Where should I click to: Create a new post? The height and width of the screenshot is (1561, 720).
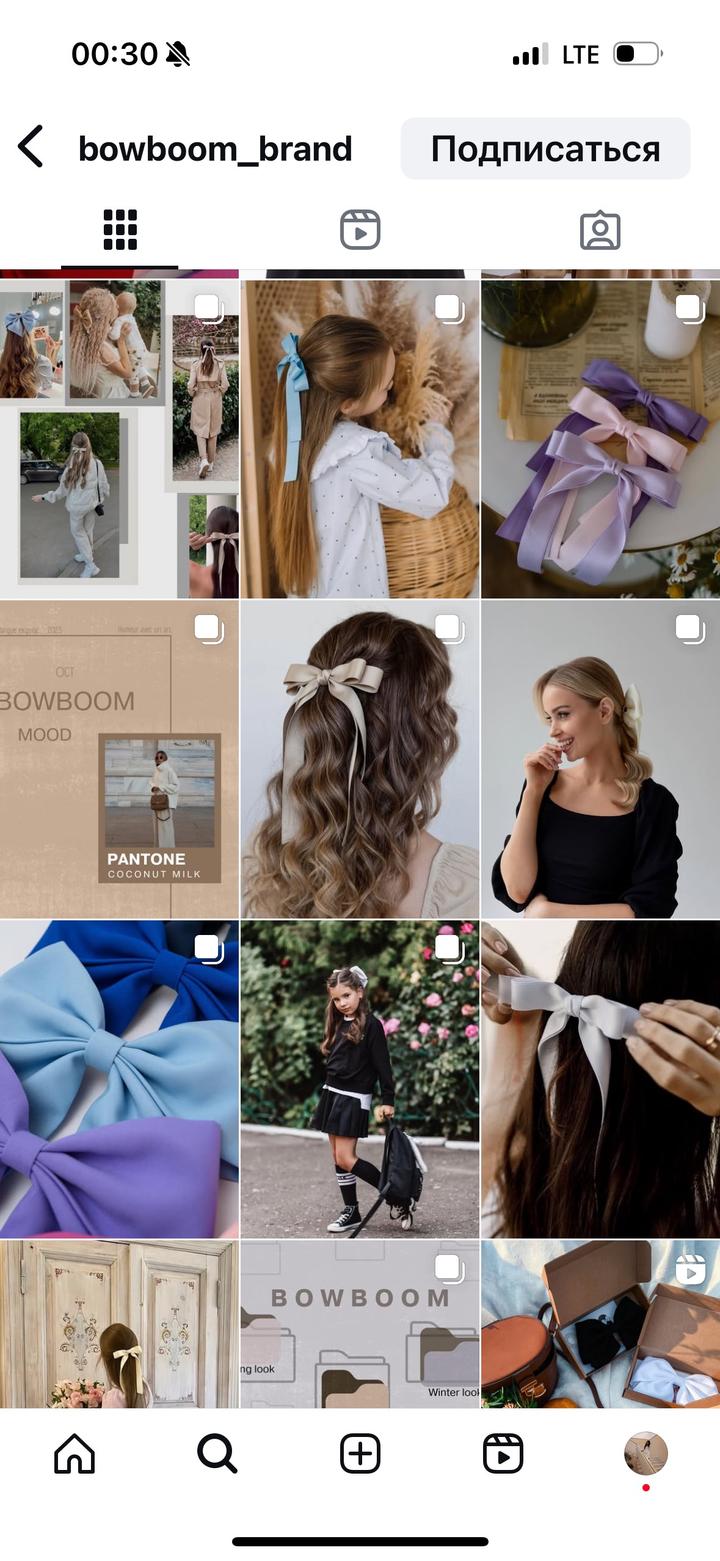360,1453
